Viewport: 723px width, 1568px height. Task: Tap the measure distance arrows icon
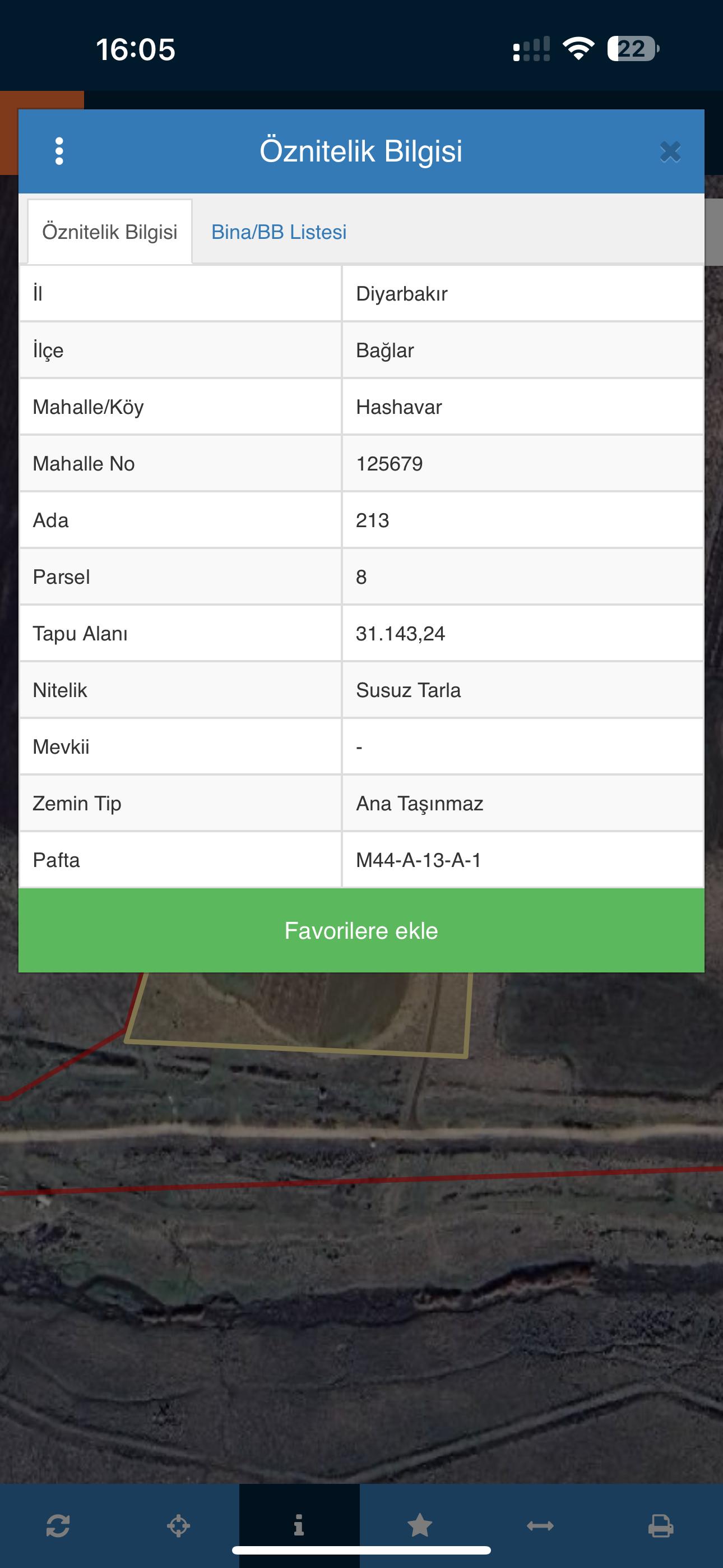540,1525
